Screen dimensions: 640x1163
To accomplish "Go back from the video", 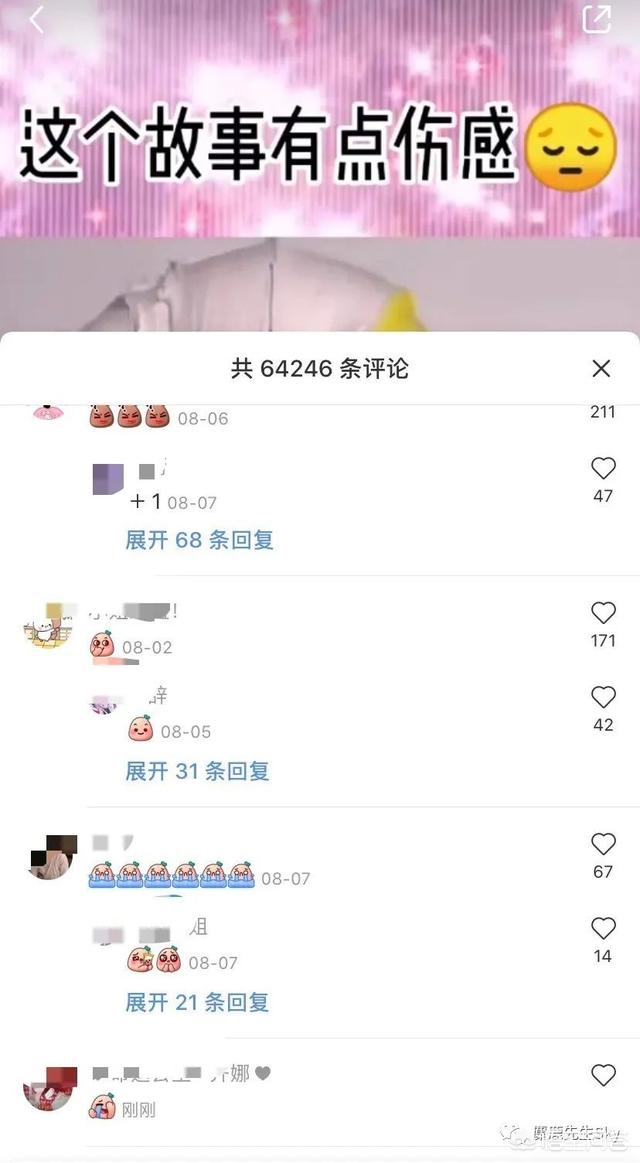I will 37,19.
